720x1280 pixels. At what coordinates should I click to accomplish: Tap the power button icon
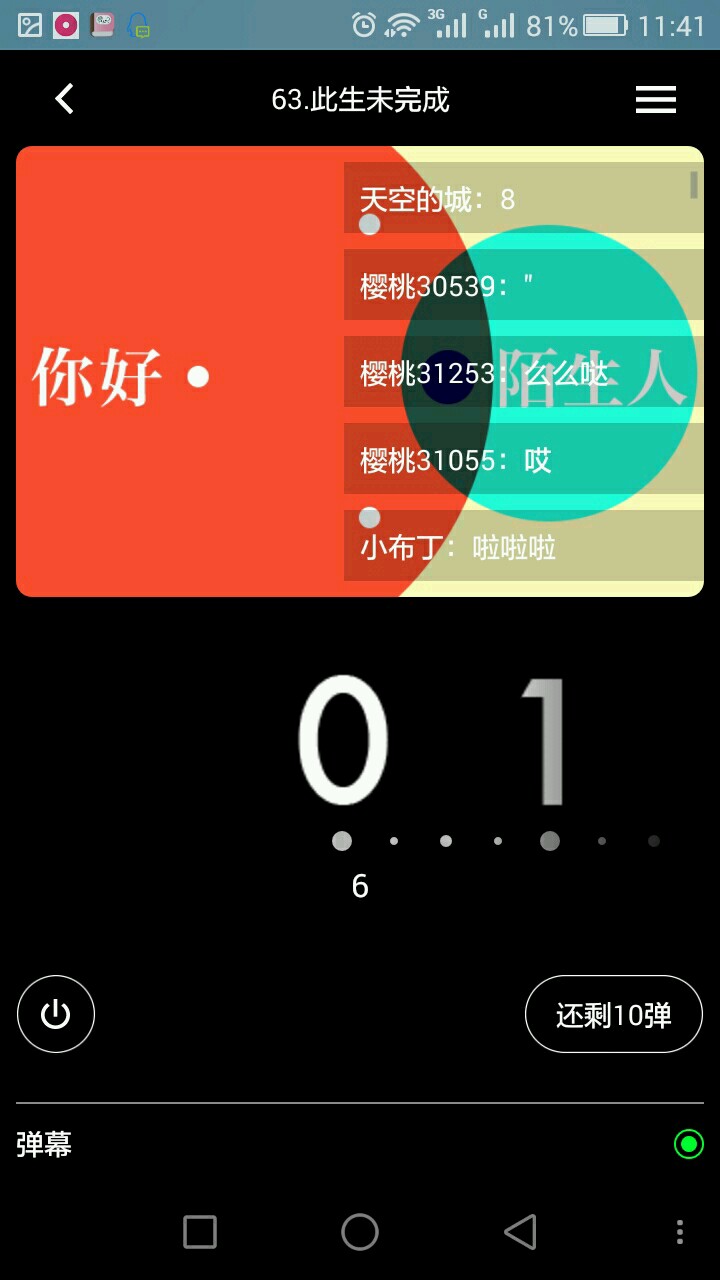(x=56, y=1014)
